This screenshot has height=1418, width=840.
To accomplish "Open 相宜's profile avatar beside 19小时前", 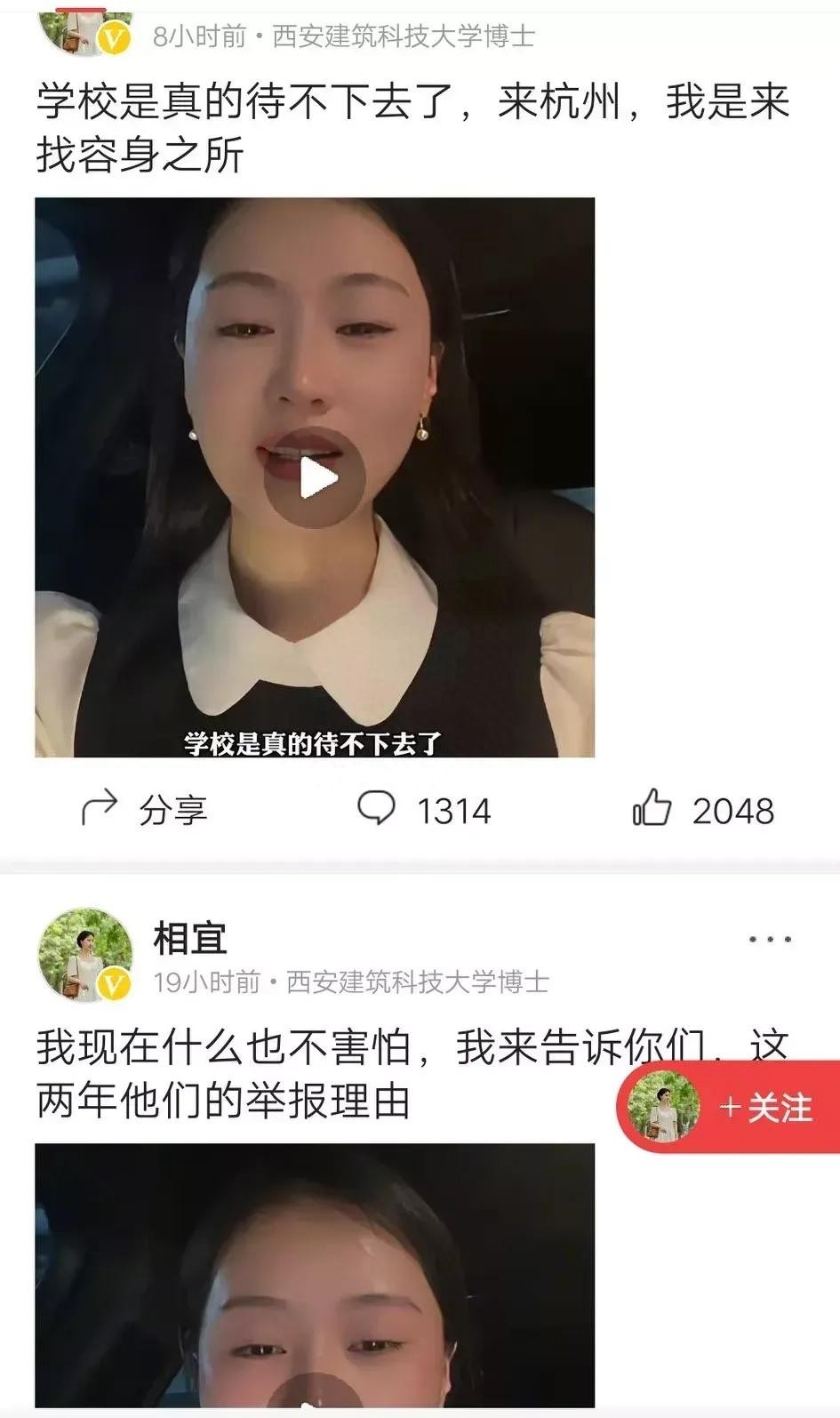I will pyautogui.click(x=85, y=955).
